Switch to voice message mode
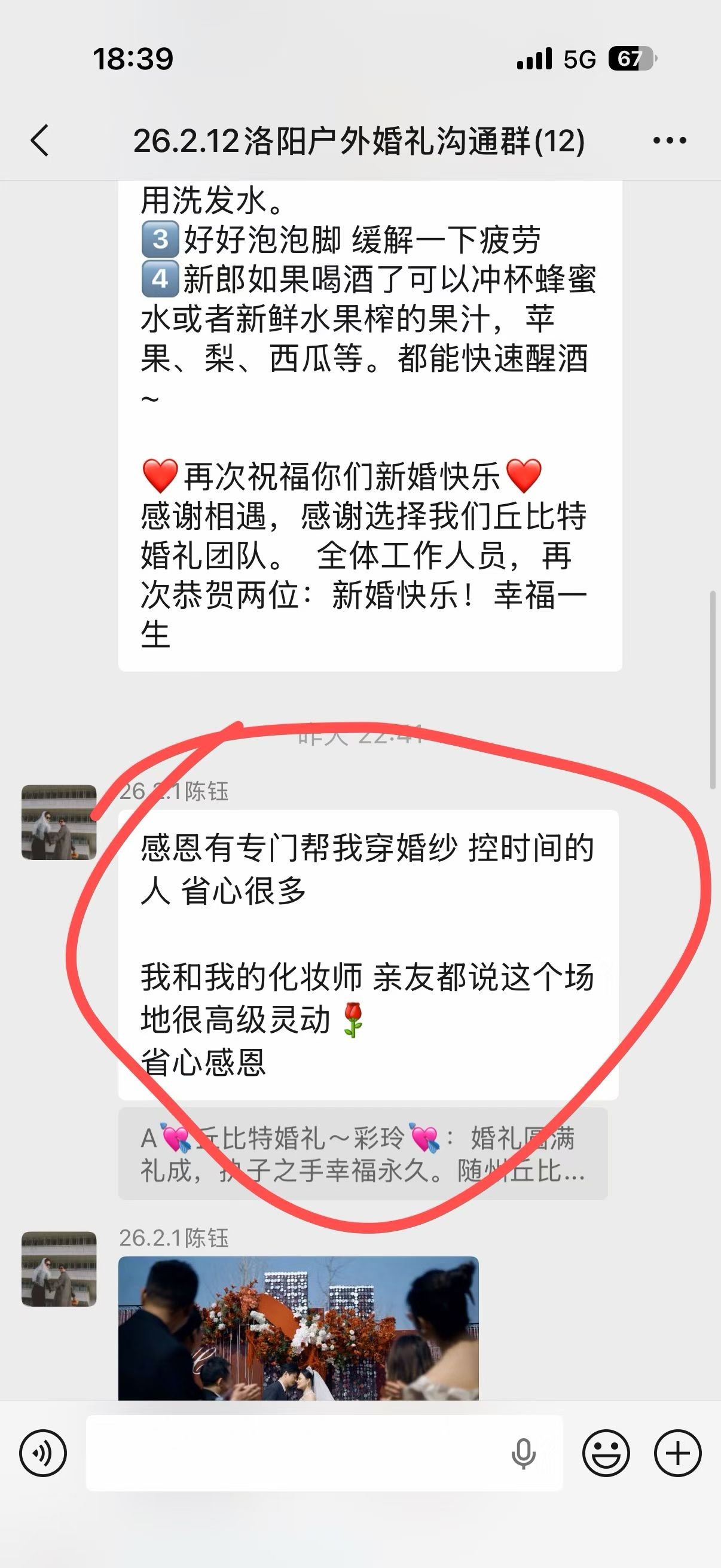This screenshot has width=721, height=1568. tap(42, 1453)
